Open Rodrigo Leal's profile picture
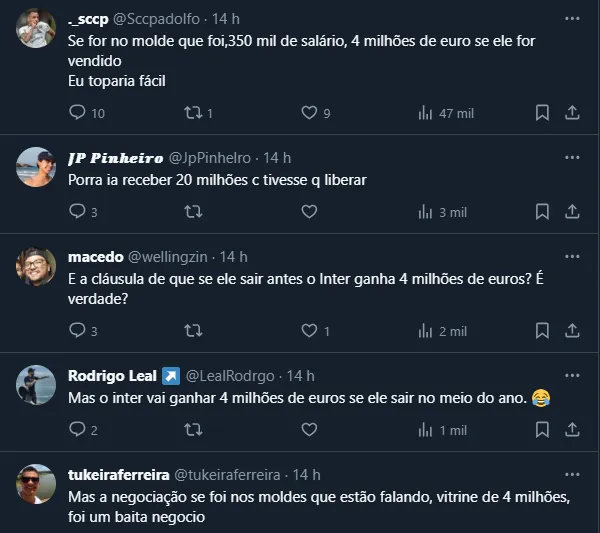 point(36,384)
